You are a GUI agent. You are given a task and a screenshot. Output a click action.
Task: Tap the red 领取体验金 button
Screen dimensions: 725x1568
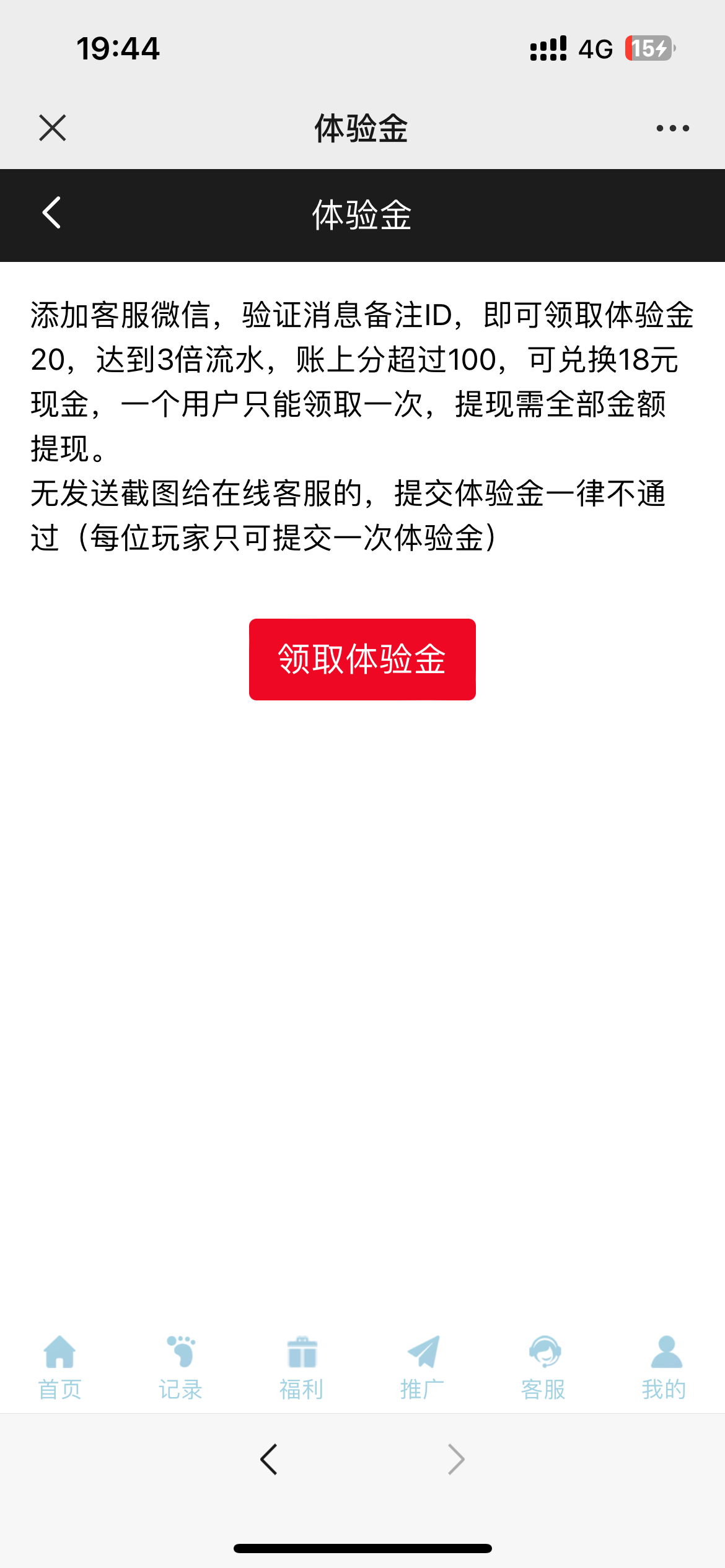click(362, 659)
